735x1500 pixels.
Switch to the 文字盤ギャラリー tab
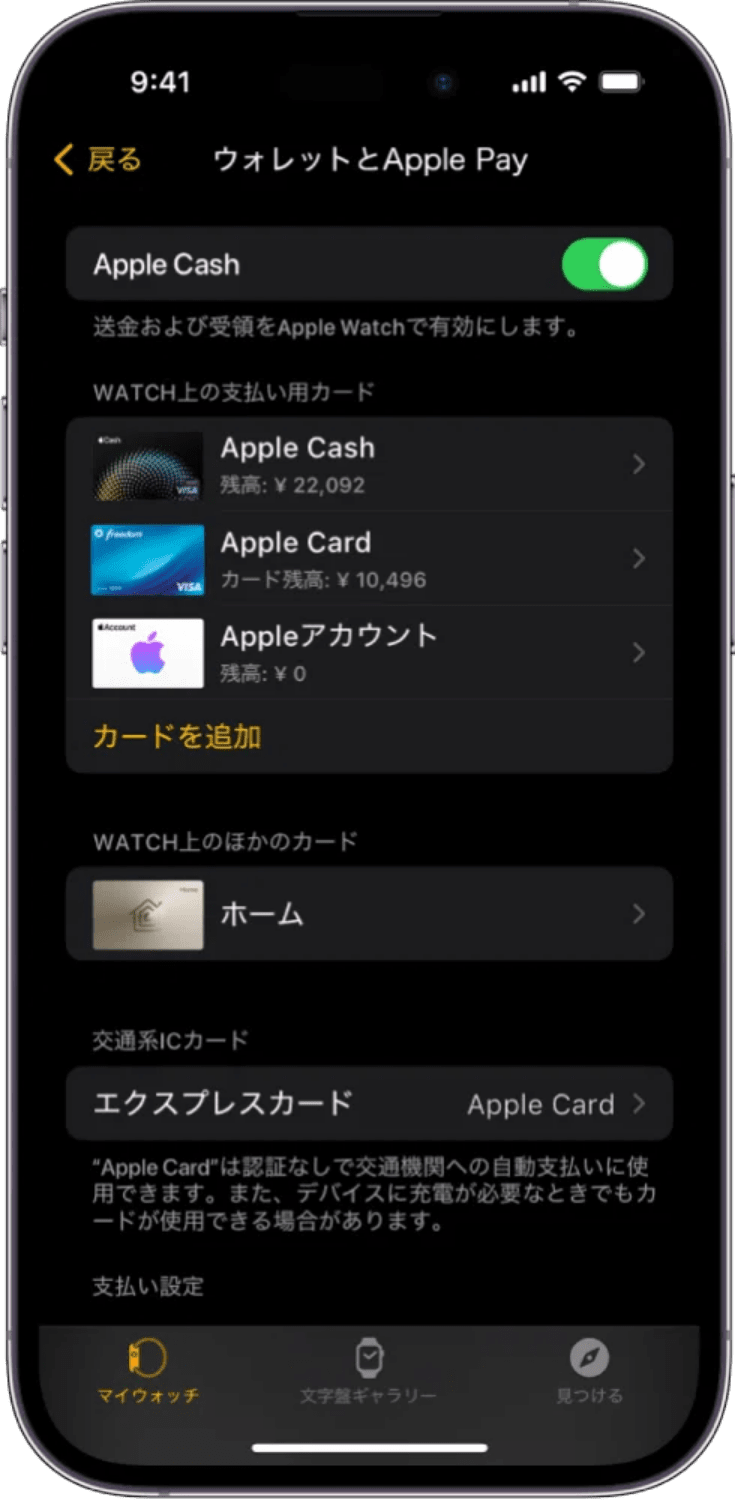tap(368, 1372)
